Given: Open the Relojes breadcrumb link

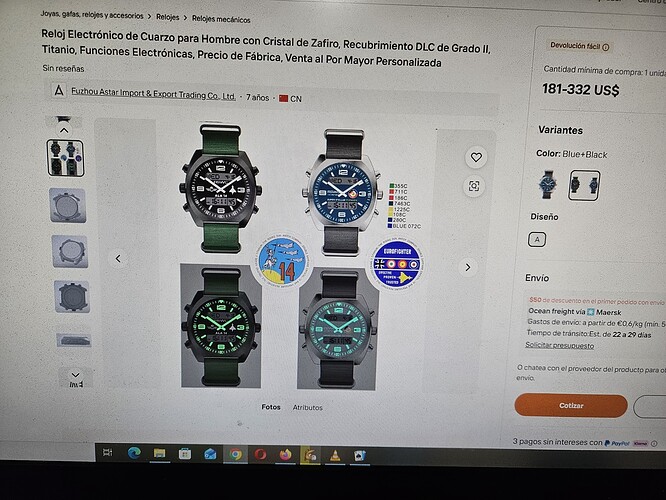Looking at the screenshot, I should click(168, 17).
